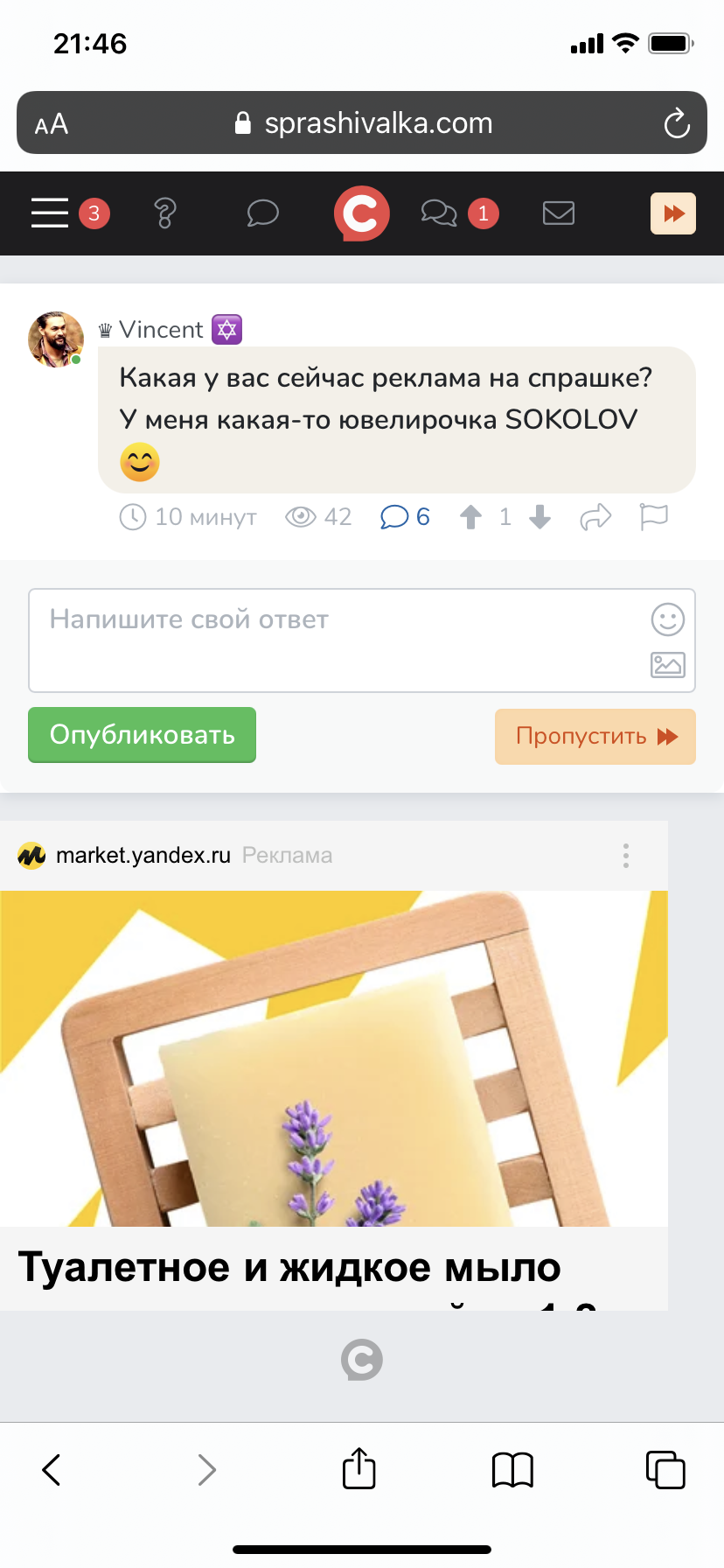Open the discussions icon with badge 1

(439, 213)
